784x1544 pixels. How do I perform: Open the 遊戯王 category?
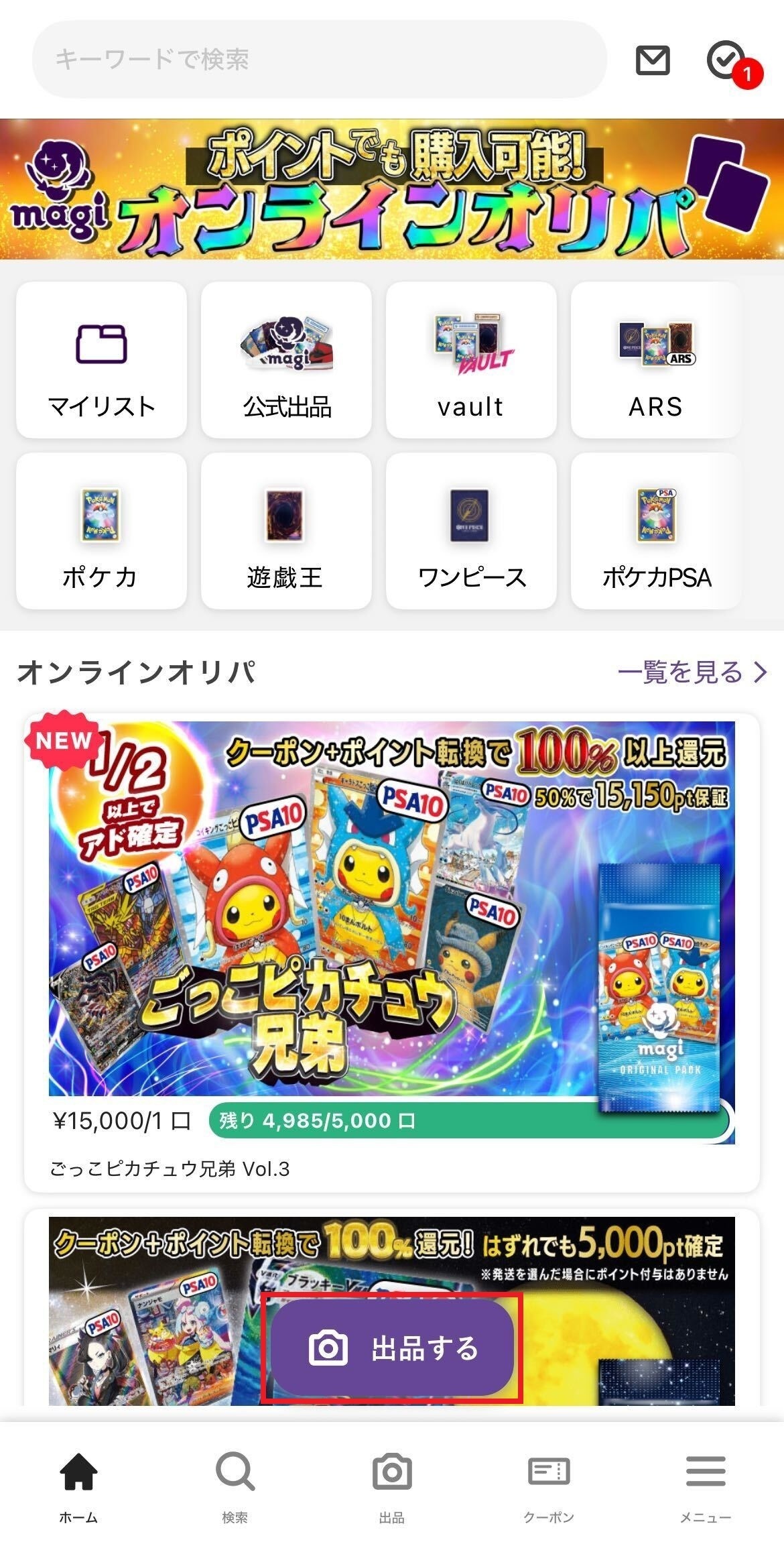pos(286,531)
